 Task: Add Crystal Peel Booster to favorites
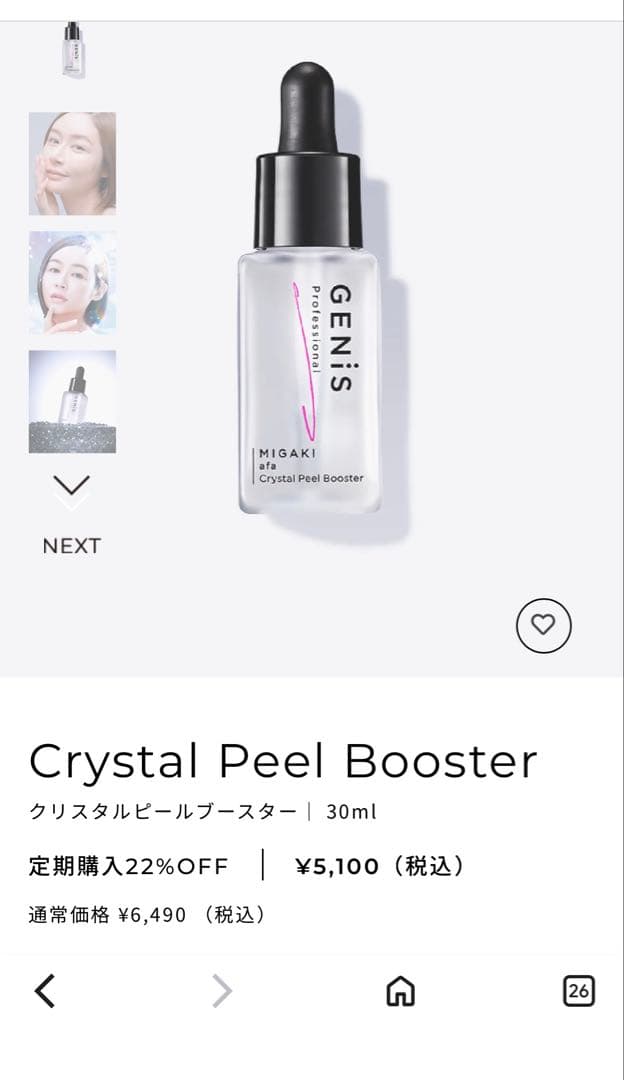(543, 626)
